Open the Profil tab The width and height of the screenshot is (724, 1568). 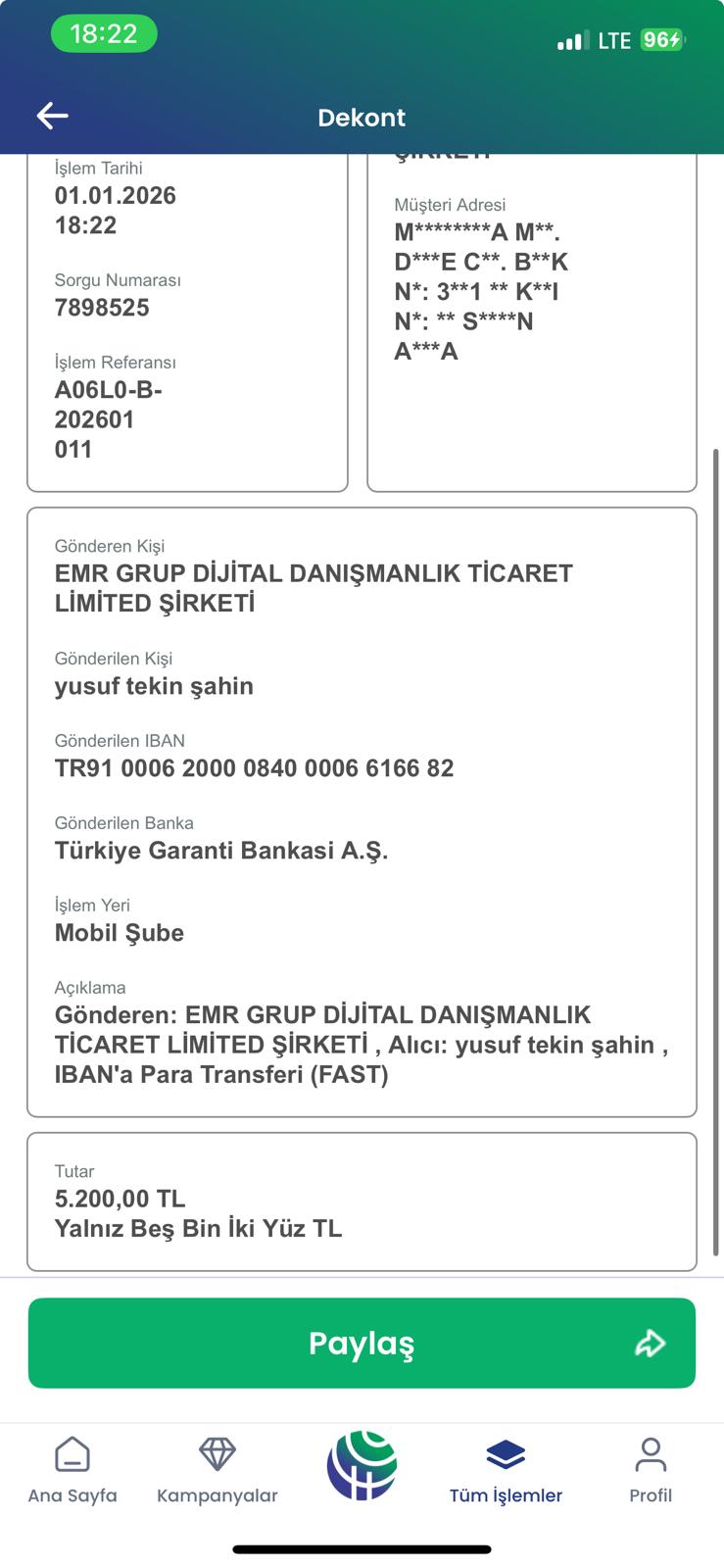651,1470
